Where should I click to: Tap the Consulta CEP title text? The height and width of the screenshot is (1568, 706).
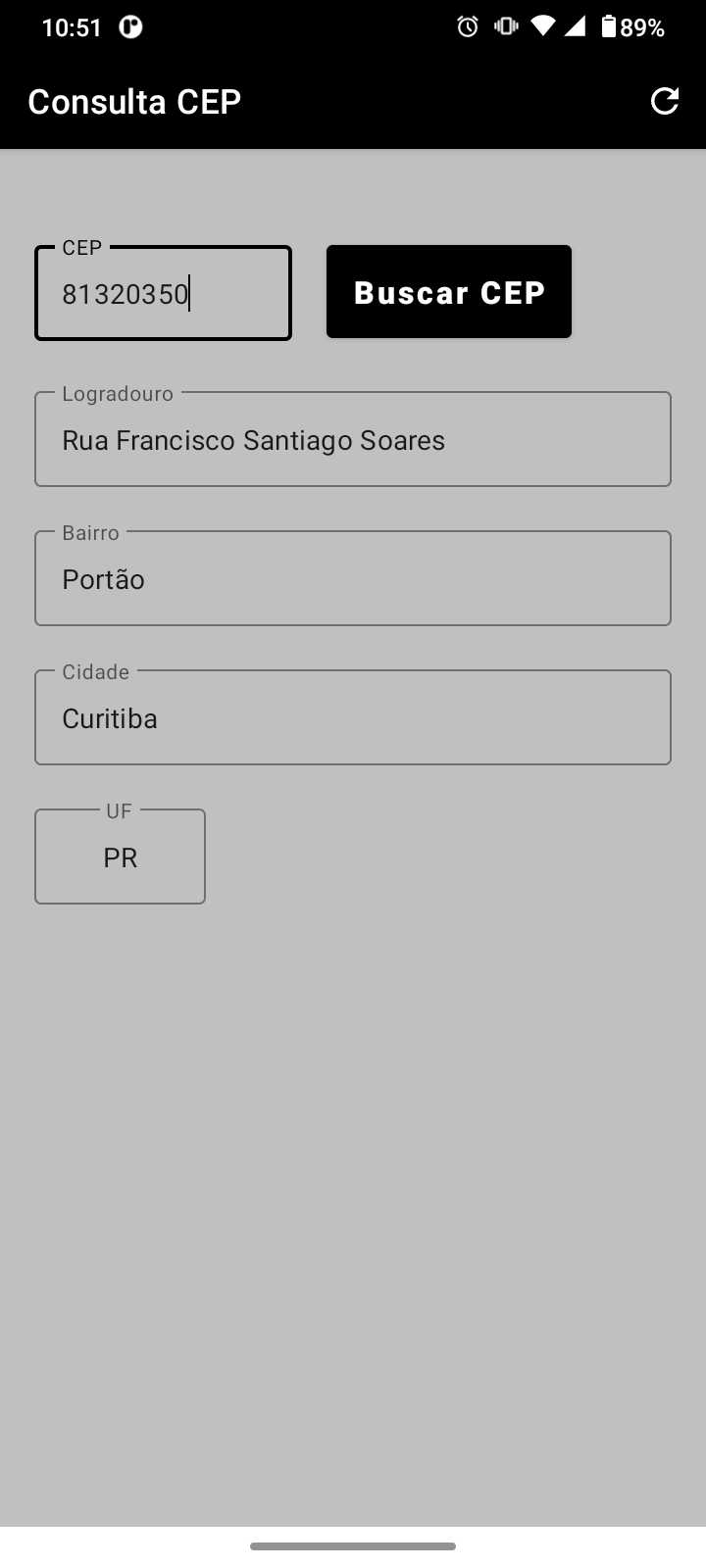click(x=134, y=100)
